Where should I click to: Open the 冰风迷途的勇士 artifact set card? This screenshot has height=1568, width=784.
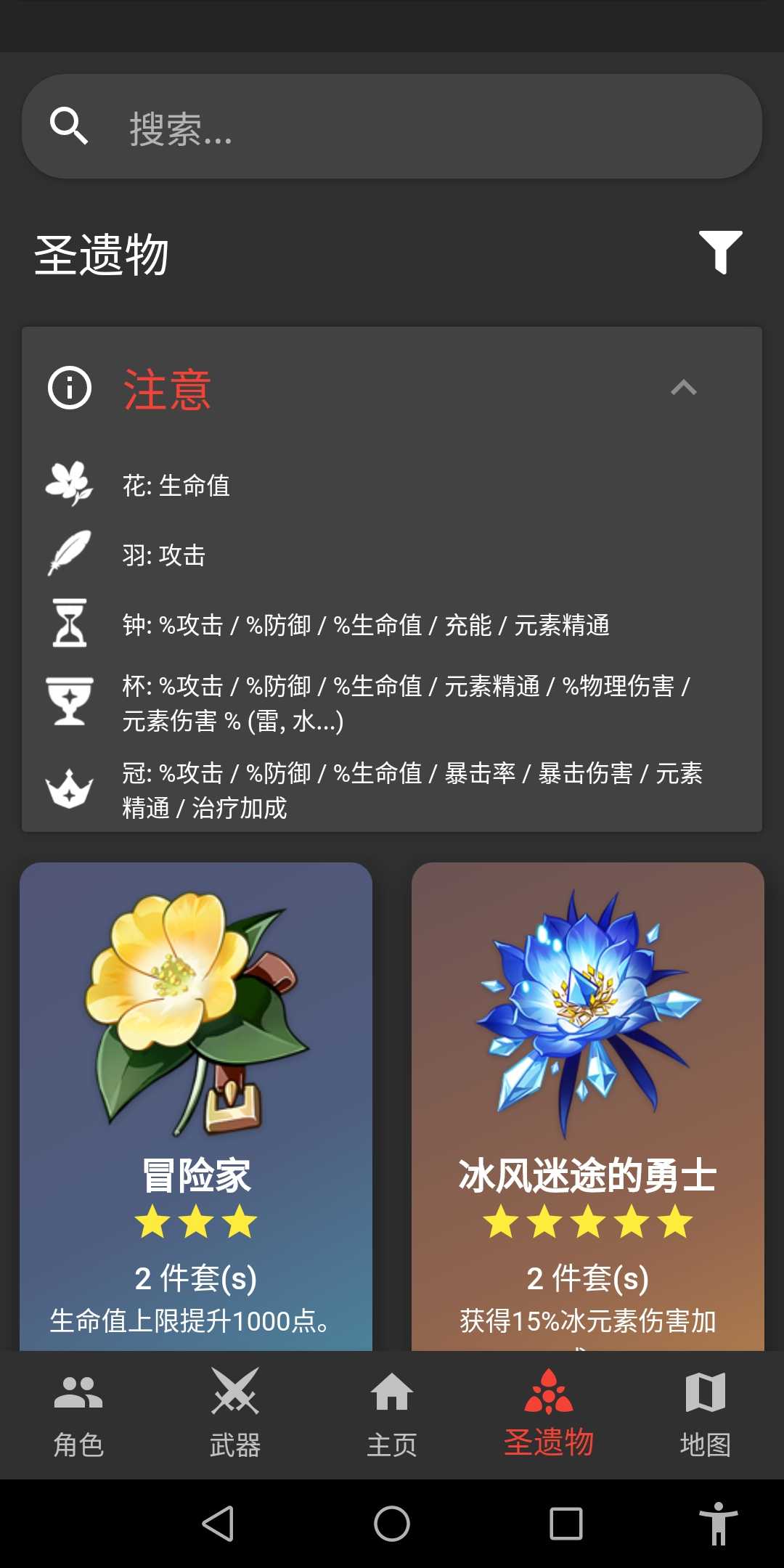[x=588, y=1103]
